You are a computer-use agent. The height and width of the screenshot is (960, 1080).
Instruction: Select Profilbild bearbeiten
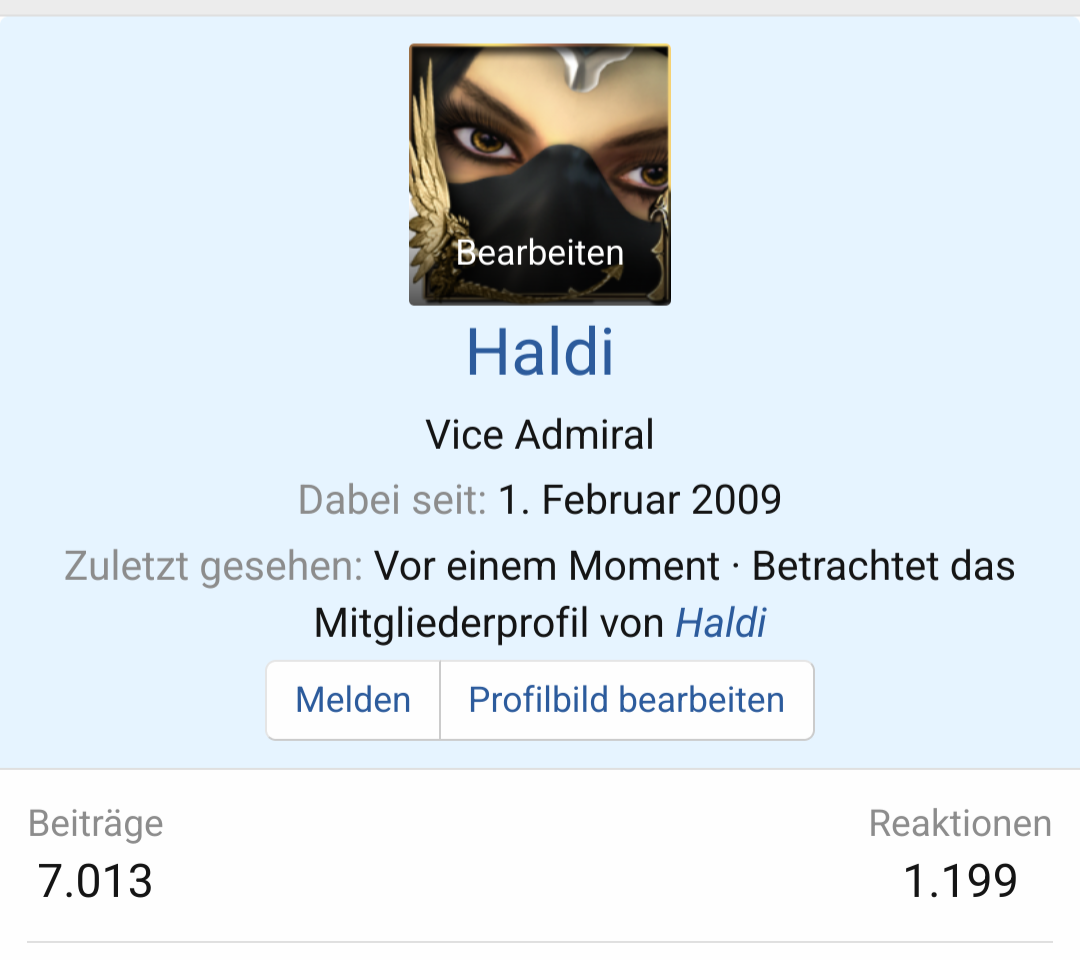click(626, 700)
